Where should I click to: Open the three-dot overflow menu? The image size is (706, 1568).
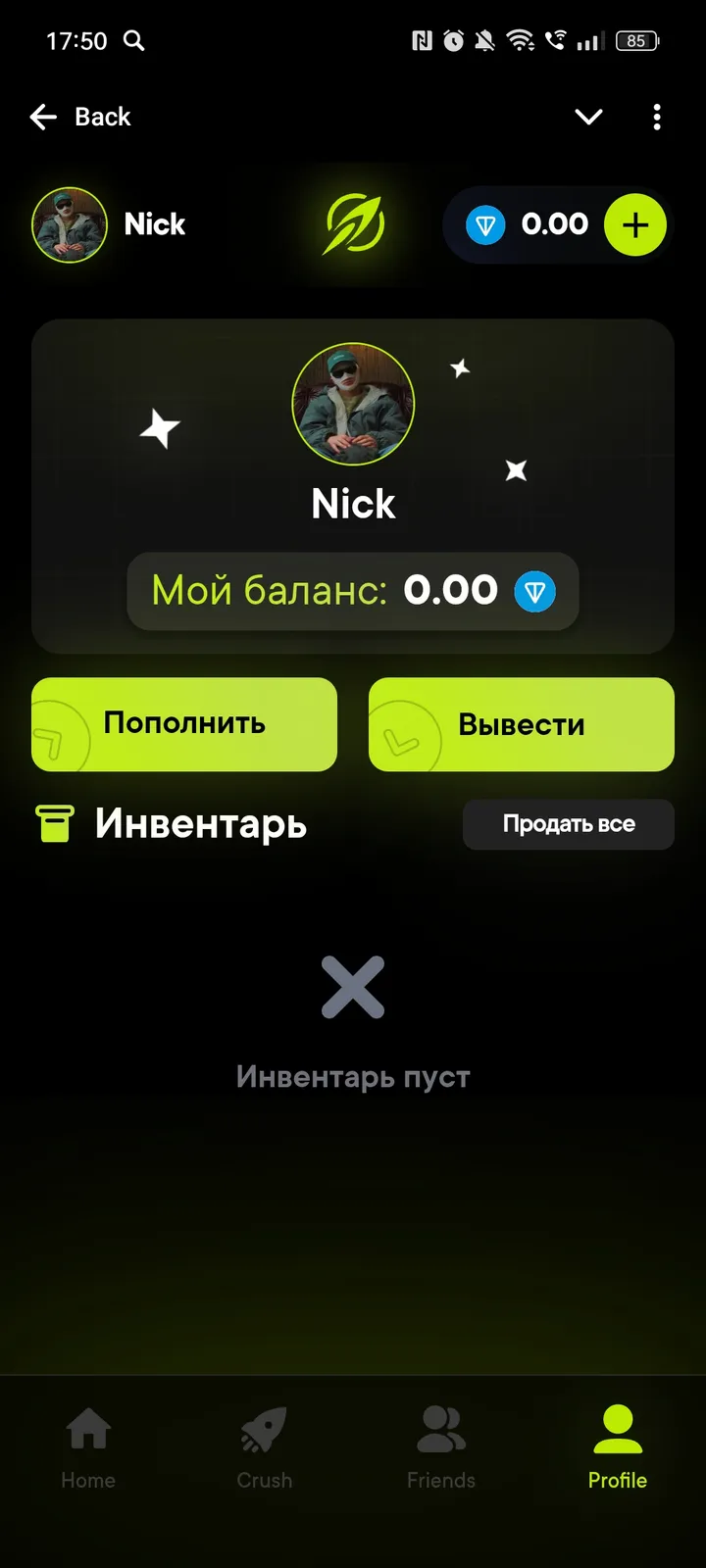coord(657,117)
